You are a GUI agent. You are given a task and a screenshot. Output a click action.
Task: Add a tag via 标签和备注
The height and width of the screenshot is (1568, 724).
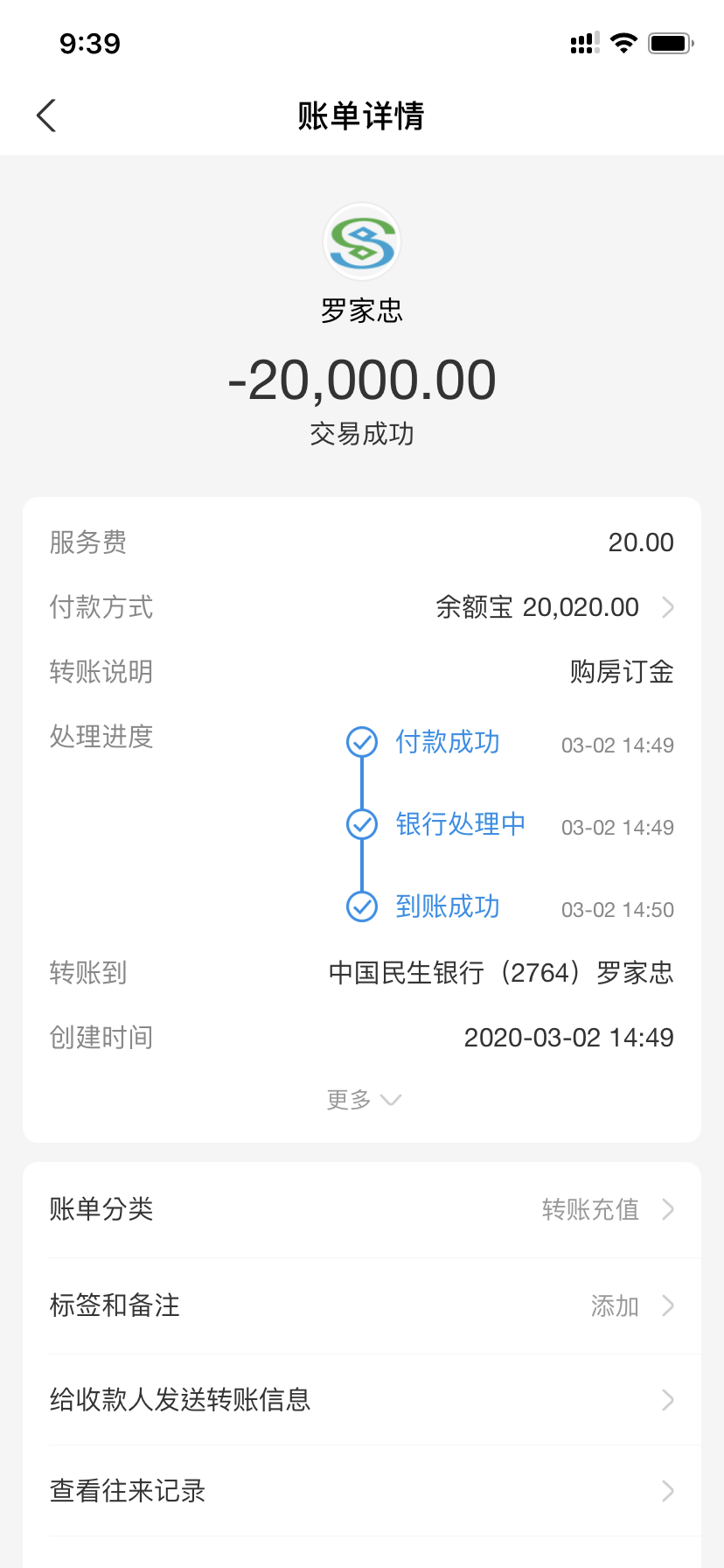point(362,1305)
